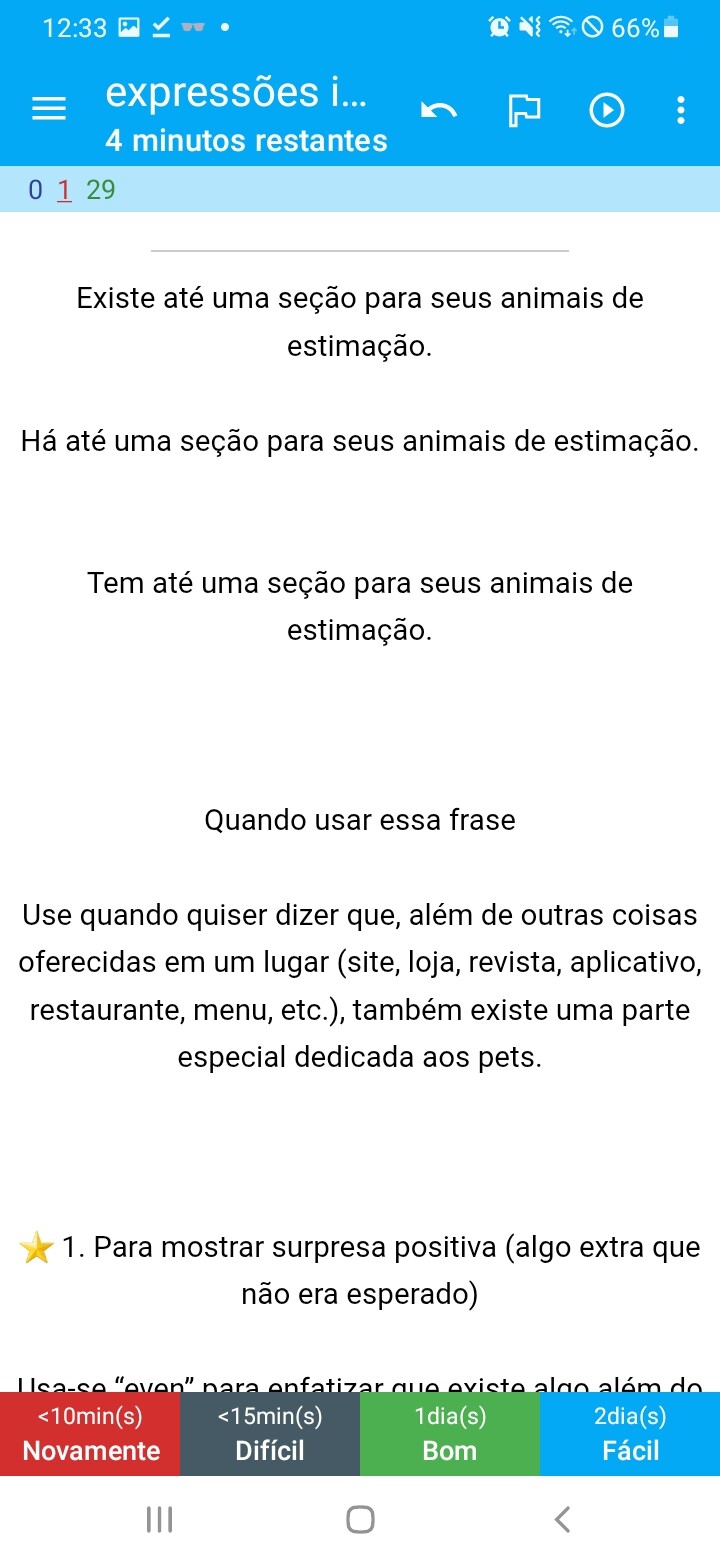This screenshot has height=1560, width=720.
Task: Return to the phone home screen
Action: 360,1520
